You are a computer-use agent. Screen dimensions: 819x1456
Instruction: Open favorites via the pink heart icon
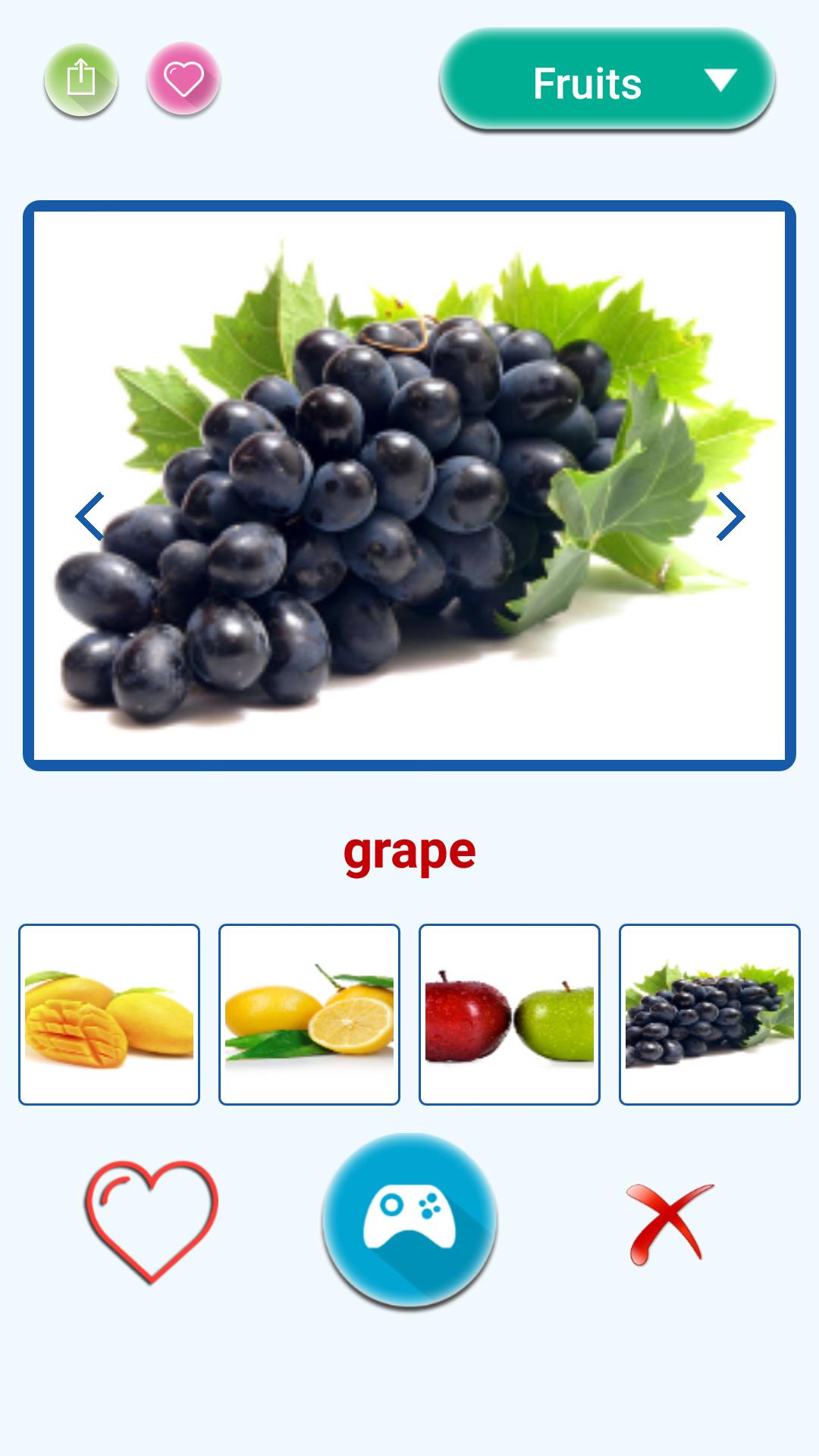tap(184, 79)
